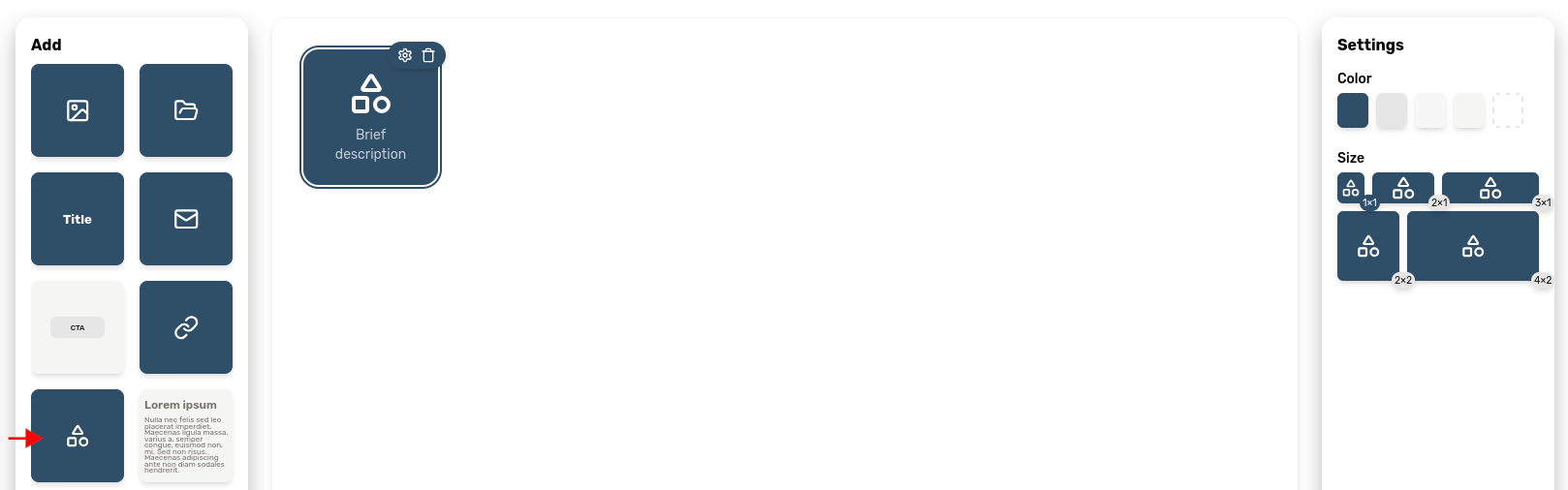This screenshot has width=1568, height=490.
Task: Set block size to 1×1
Action: click(1351, 188)
